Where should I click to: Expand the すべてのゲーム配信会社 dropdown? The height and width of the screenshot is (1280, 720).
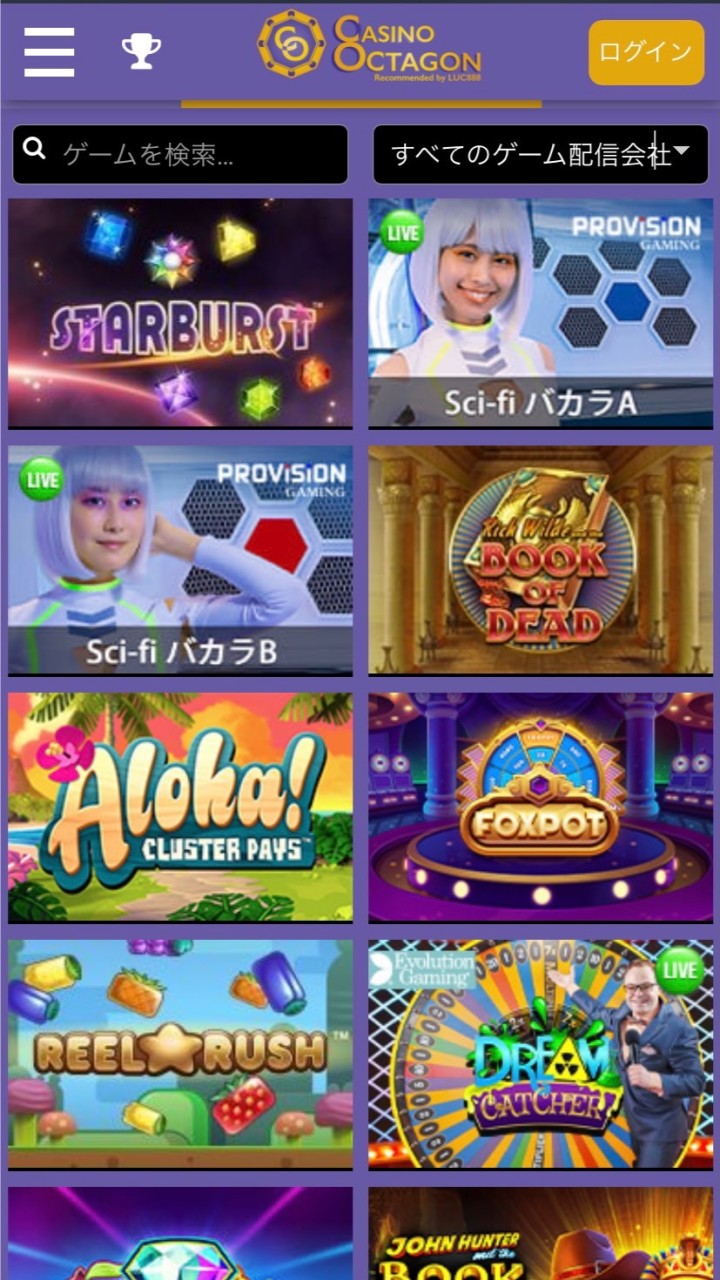[x=540, y=154]
